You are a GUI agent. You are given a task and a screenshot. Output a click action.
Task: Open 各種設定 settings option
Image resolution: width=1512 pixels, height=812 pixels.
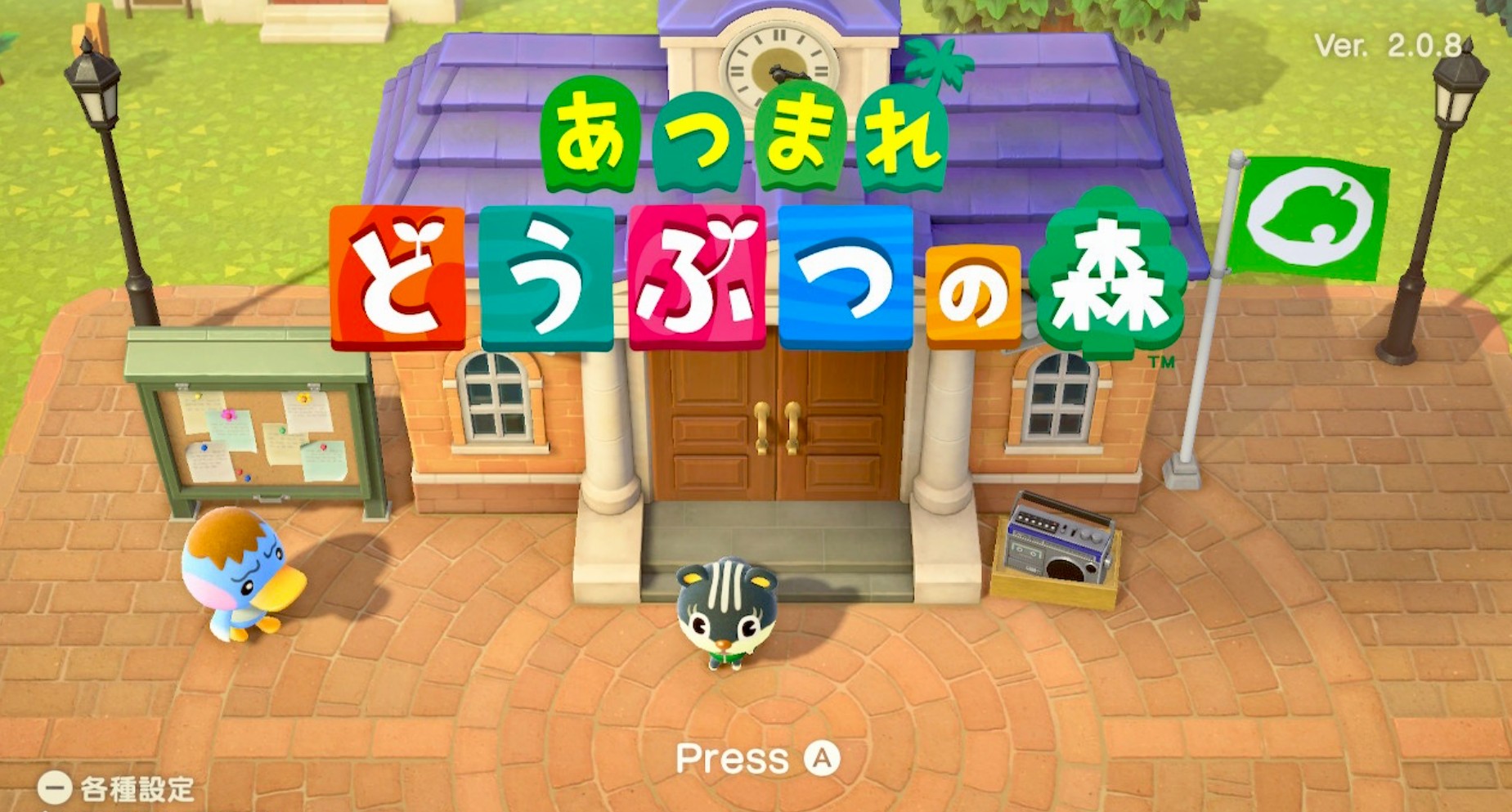(117, 789)
